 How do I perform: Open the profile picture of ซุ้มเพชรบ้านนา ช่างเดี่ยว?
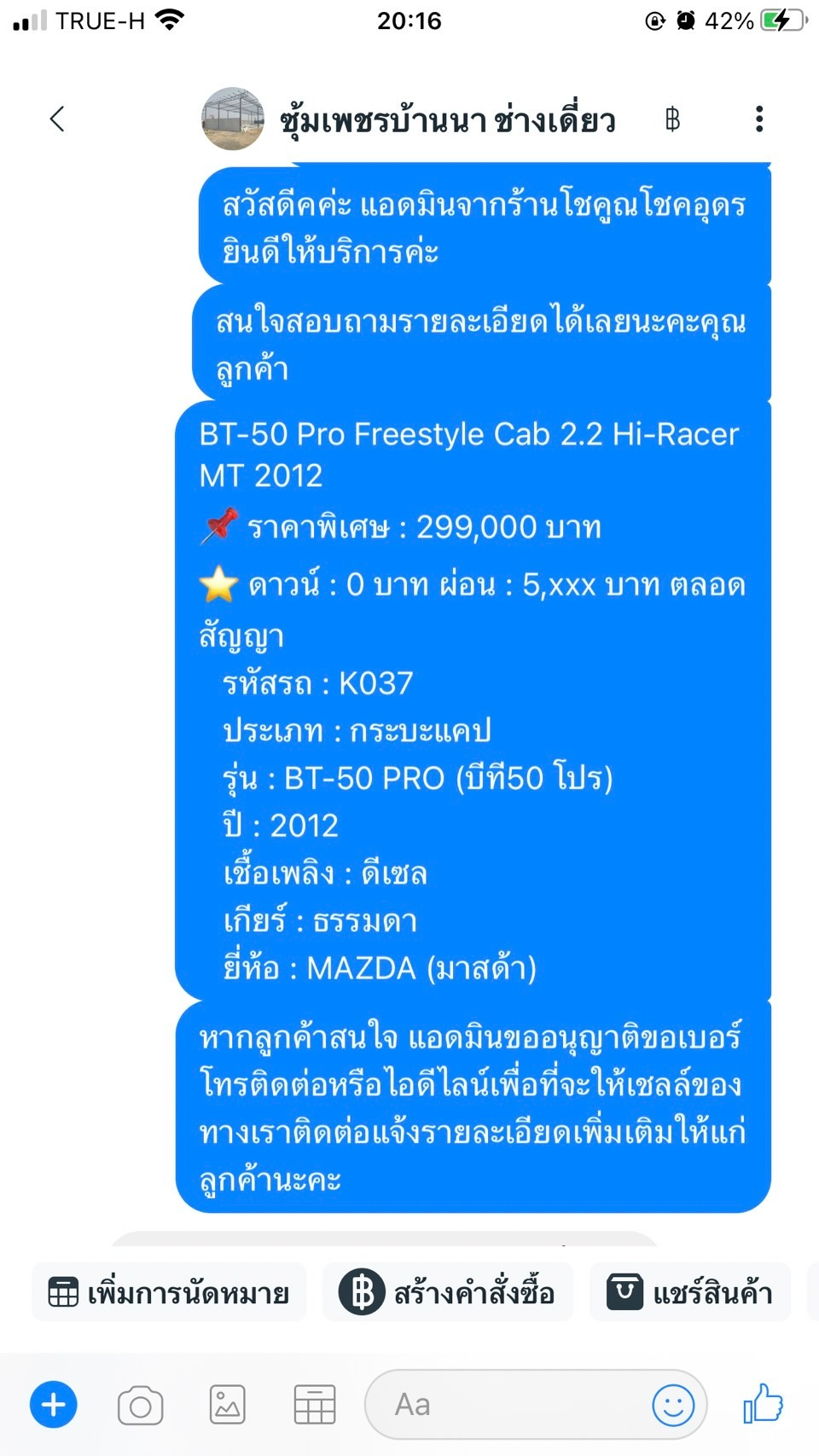point(233,119)
